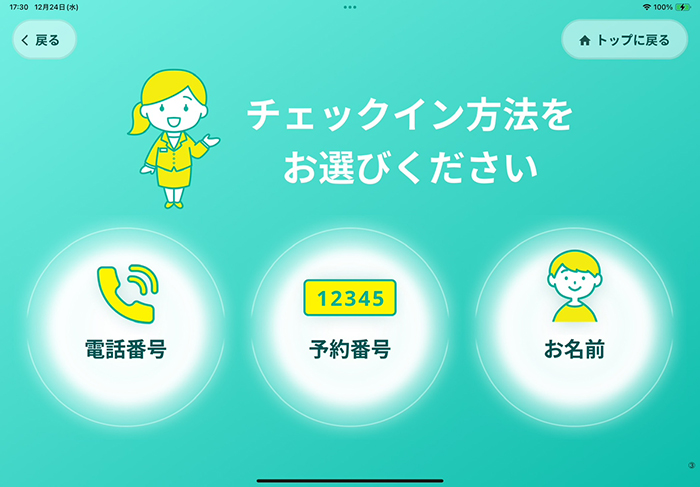
Task: Select 電話番号 check-in method
Action: click(x=125, y=313)
